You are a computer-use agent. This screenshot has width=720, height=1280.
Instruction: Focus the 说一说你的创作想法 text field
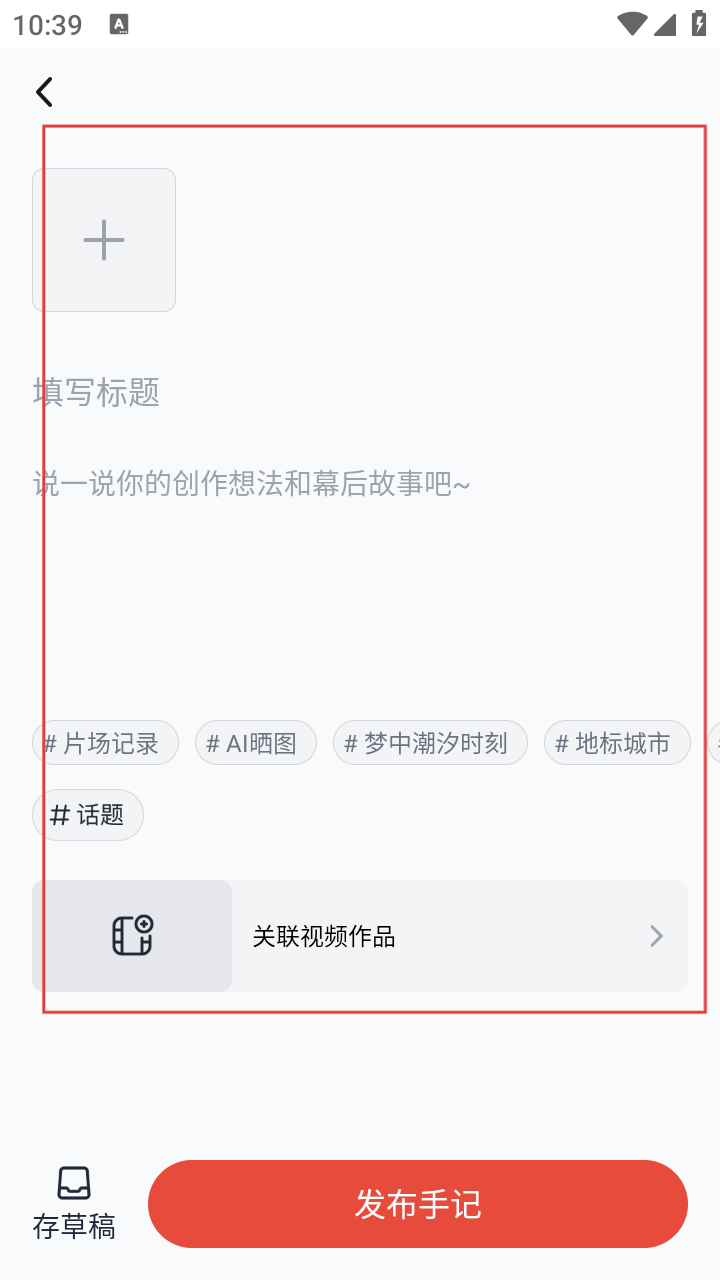coord(300,485)
